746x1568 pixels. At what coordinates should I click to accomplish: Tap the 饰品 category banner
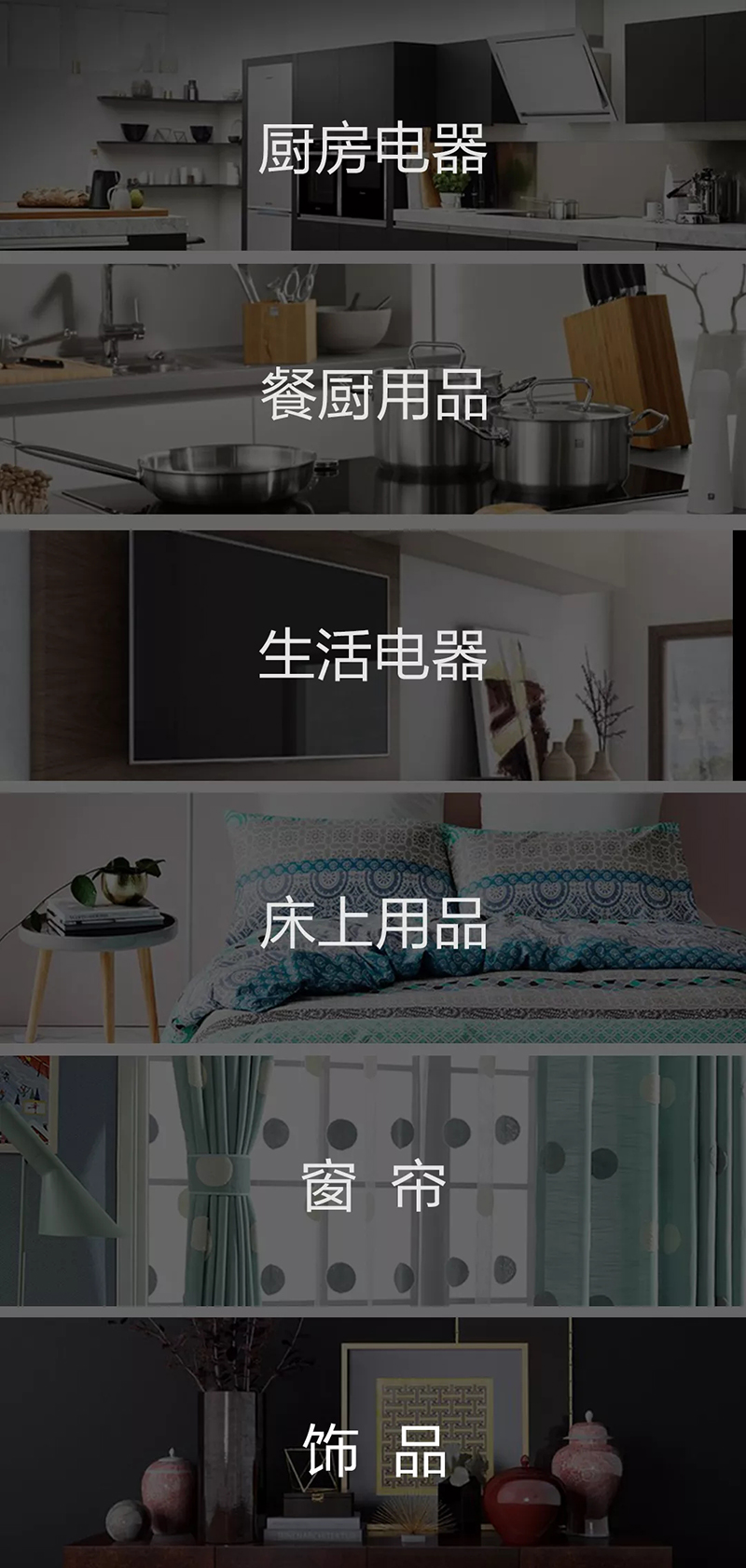pos(373,1450)
